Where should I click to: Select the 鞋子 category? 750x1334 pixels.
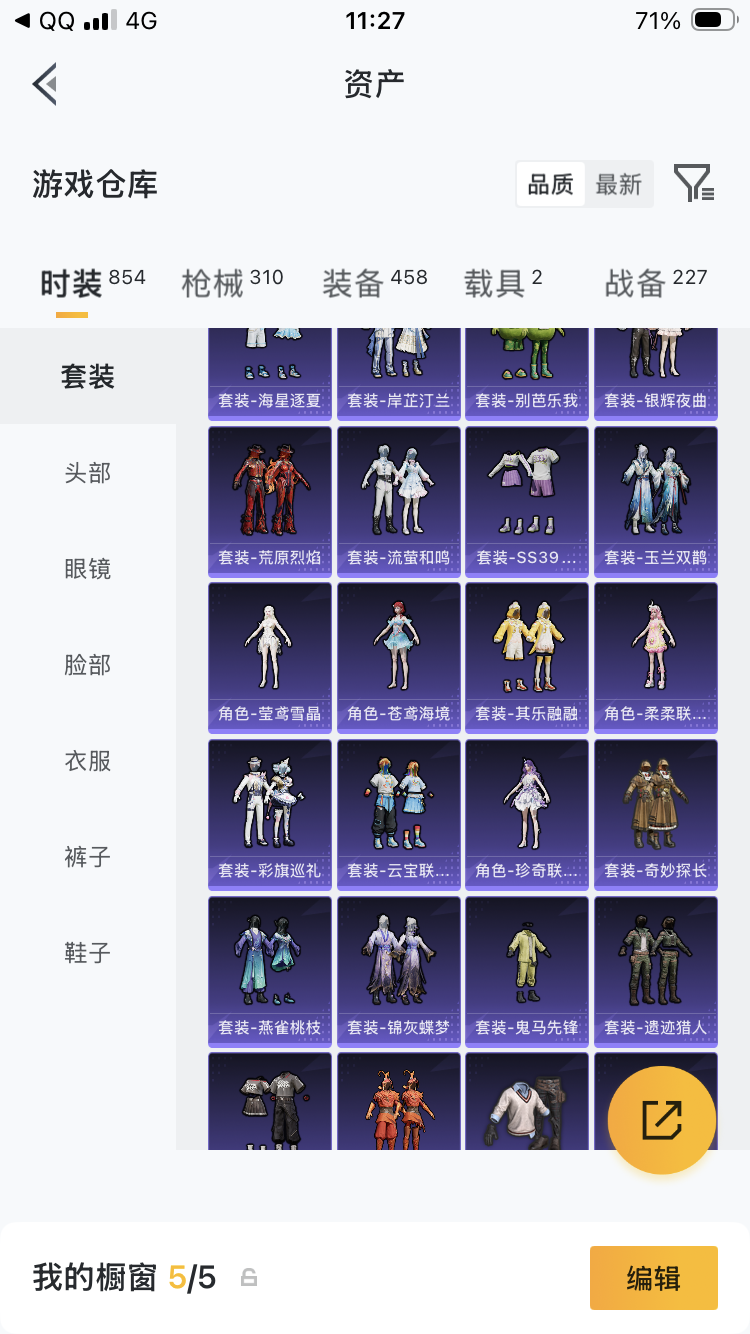(x=88, y=953)
